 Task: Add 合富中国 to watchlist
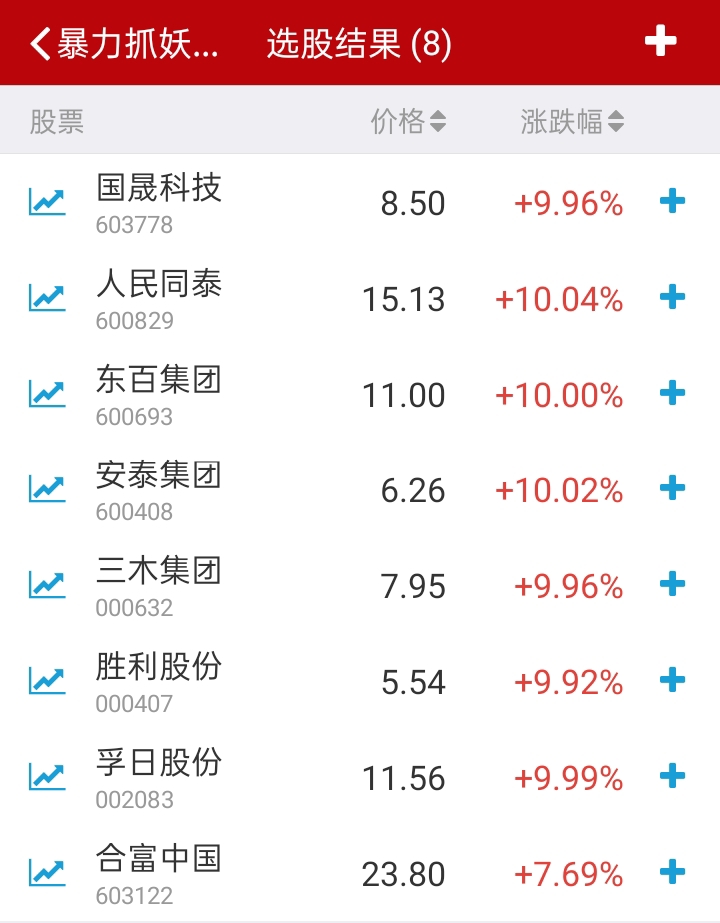pyautogui.click(x=673, y=871)
